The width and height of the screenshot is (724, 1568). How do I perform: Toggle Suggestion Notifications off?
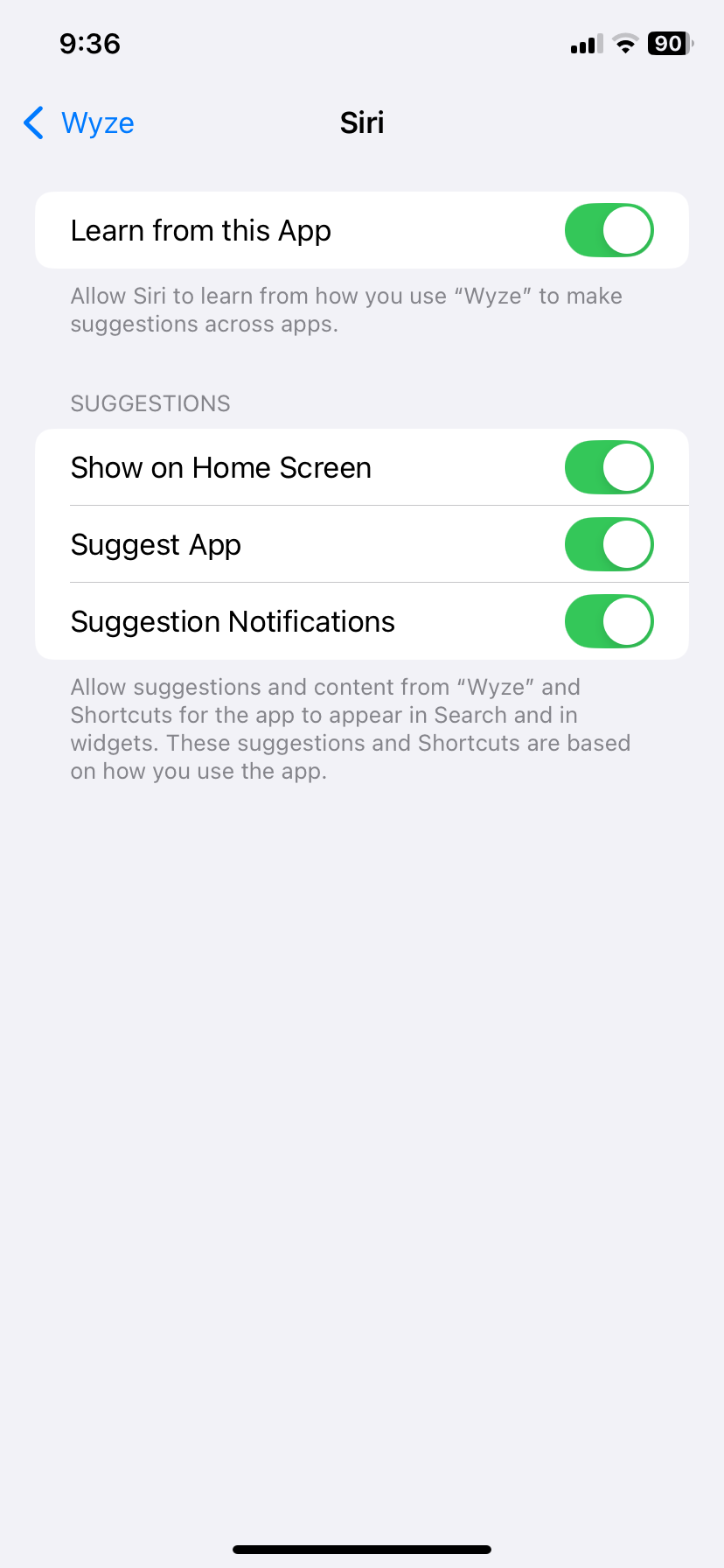click(x=609, y=622)
